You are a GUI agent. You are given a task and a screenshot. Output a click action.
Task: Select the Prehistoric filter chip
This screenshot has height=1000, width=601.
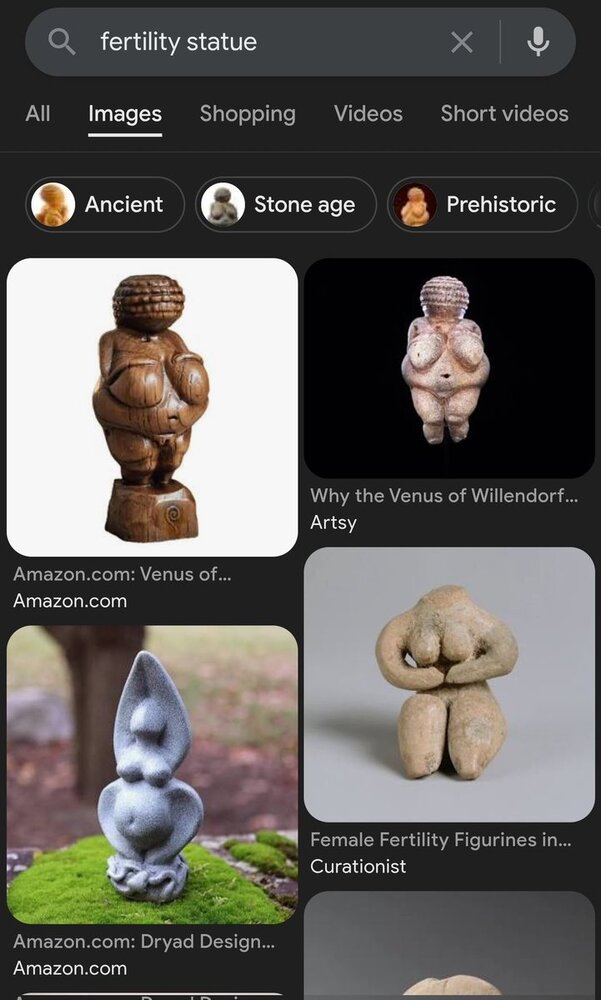[482, 205]
